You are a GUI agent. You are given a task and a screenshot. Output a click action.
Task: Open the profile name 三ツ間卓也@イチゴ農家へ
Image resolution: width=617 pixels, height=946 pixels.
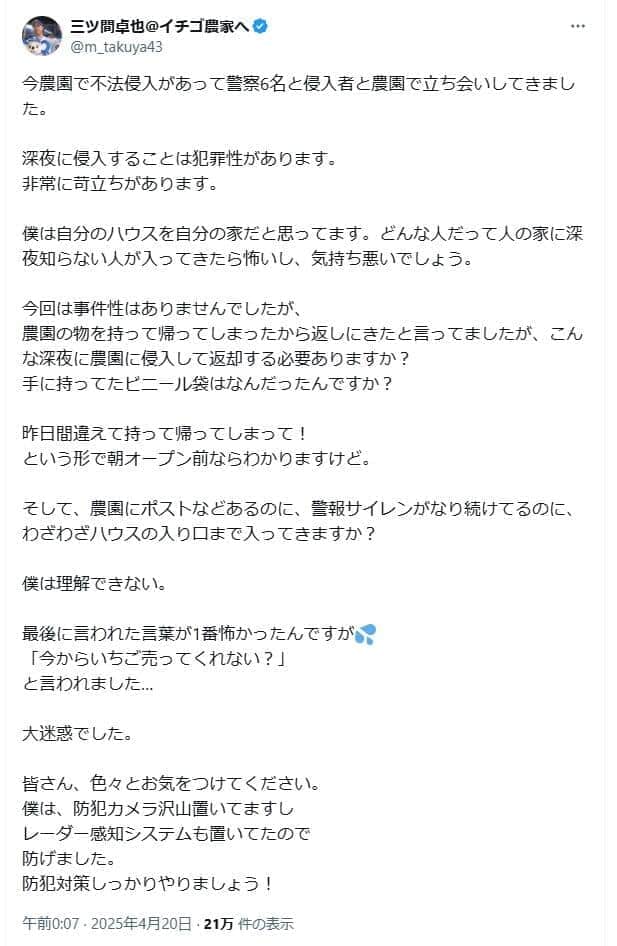(x=157, y=27)
